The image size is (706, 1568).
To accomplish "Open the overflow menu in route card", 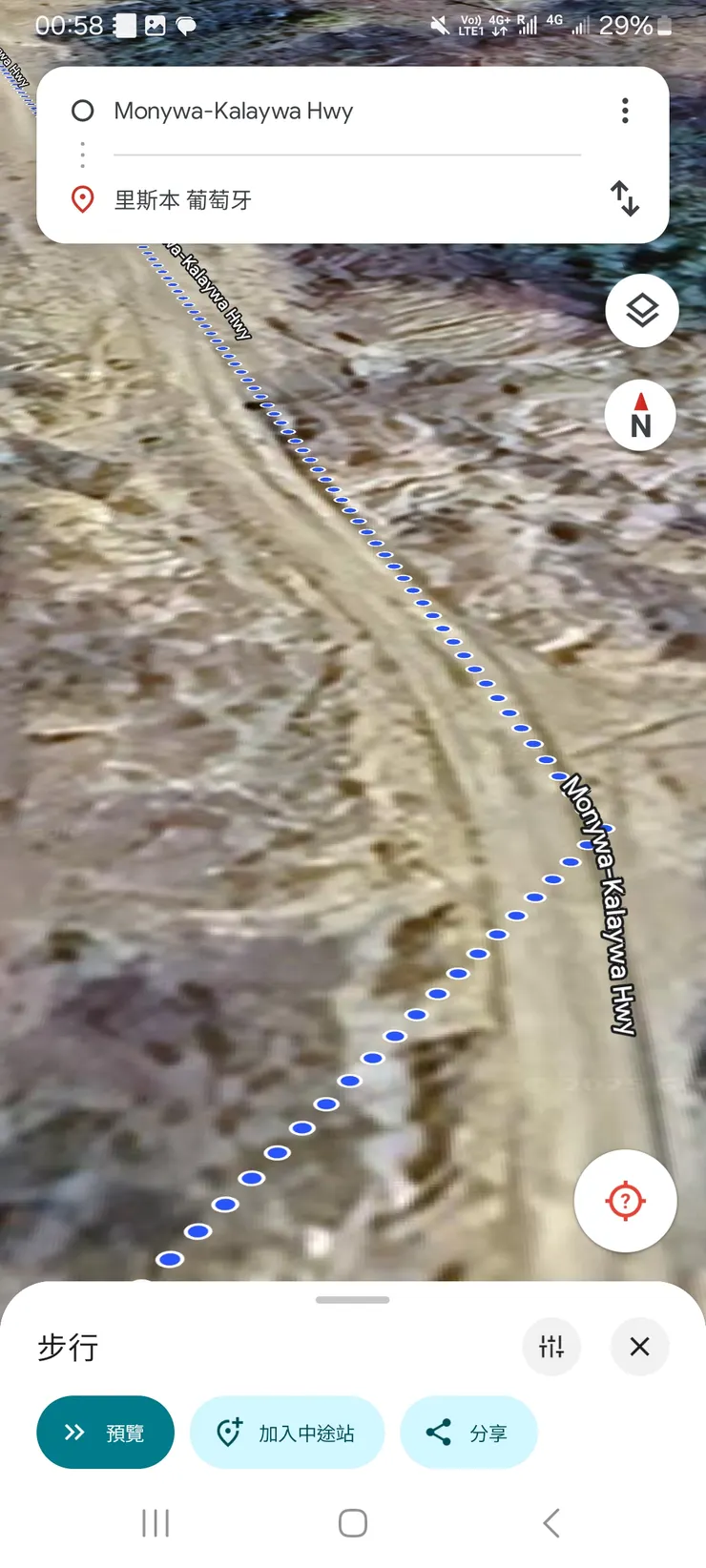I will pos(625,111).
